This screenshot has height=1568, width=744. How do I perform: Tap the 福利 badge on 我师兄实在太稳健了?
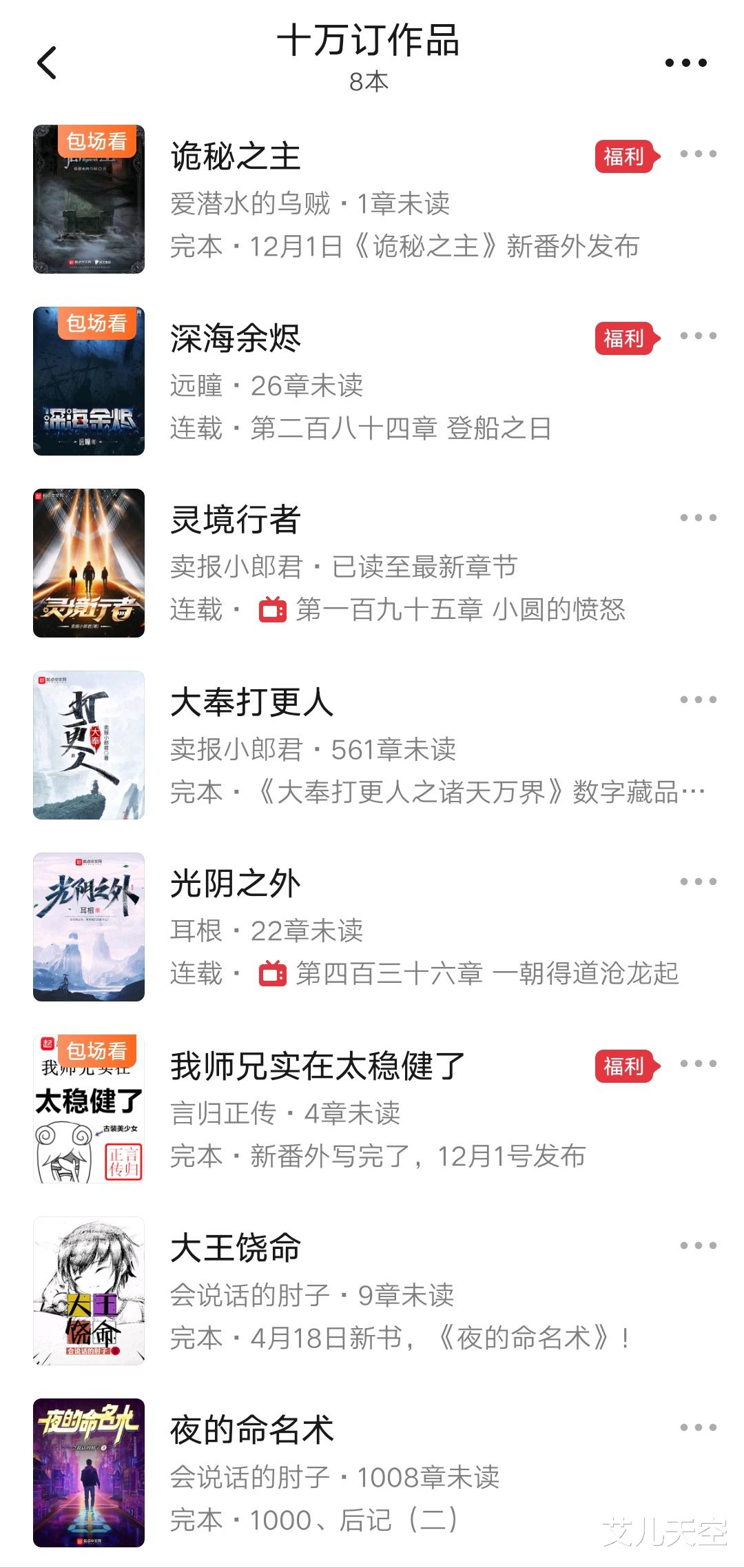click(x=626, y=1067)
